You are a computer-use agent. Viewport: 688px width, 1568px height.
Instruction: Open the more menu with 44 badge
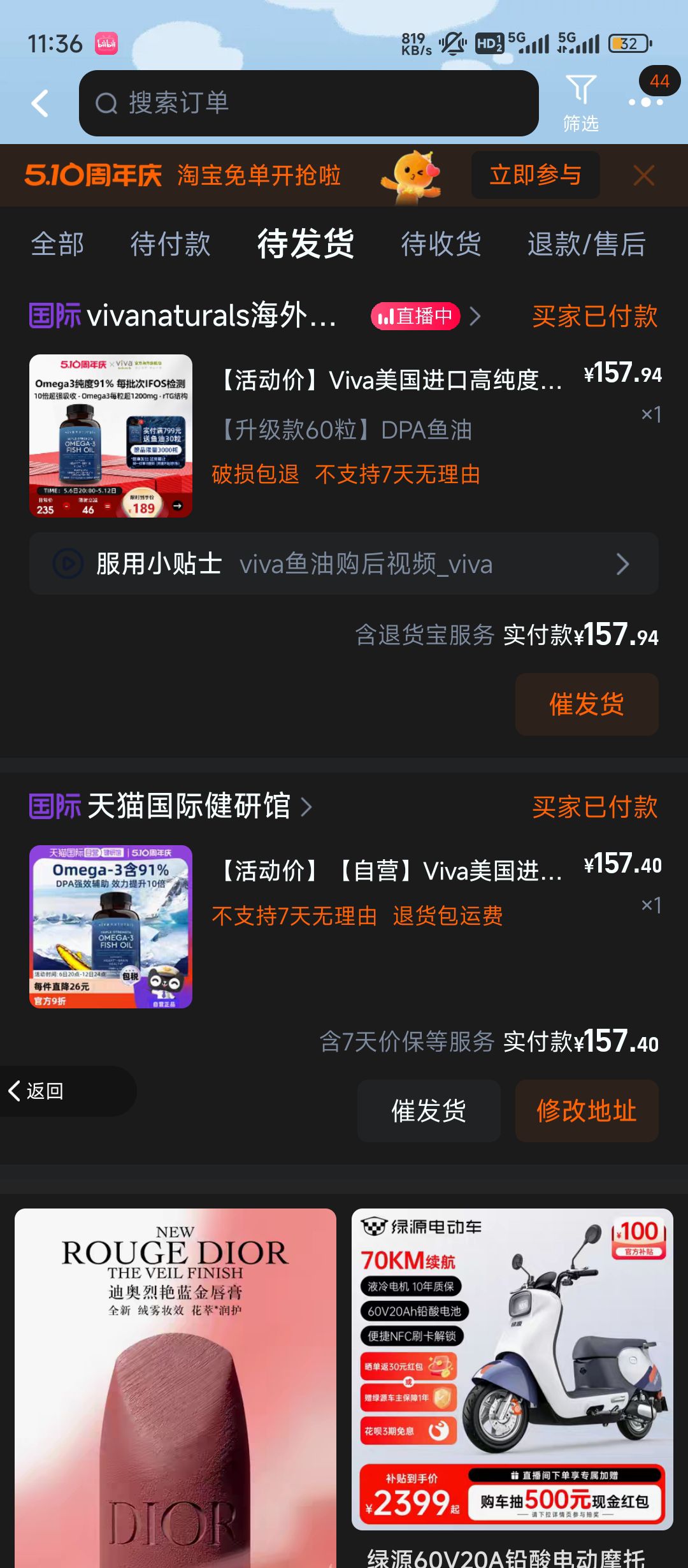646,102
